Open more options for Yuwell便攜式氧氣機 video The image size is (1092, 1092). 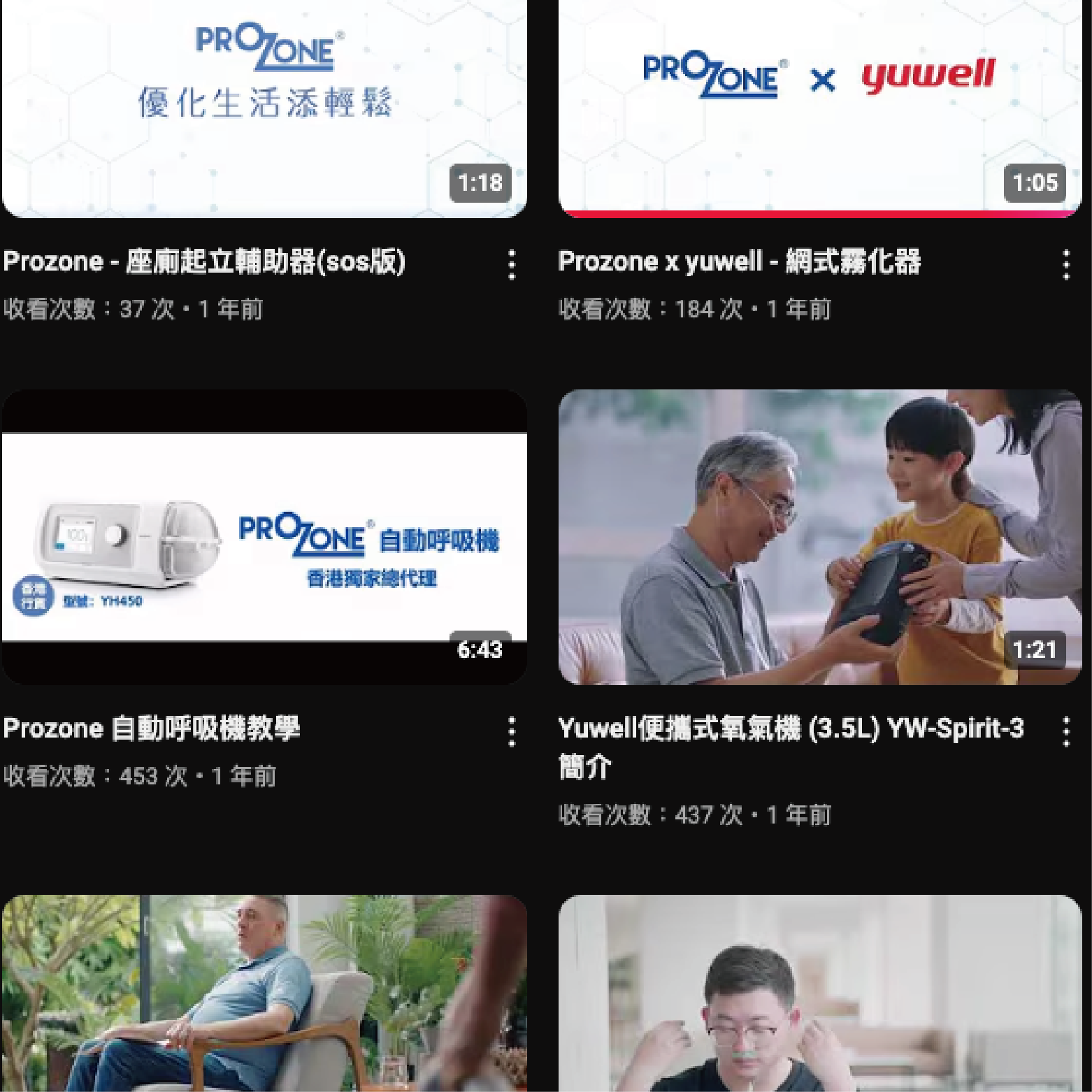click(x=1066, y=732)
